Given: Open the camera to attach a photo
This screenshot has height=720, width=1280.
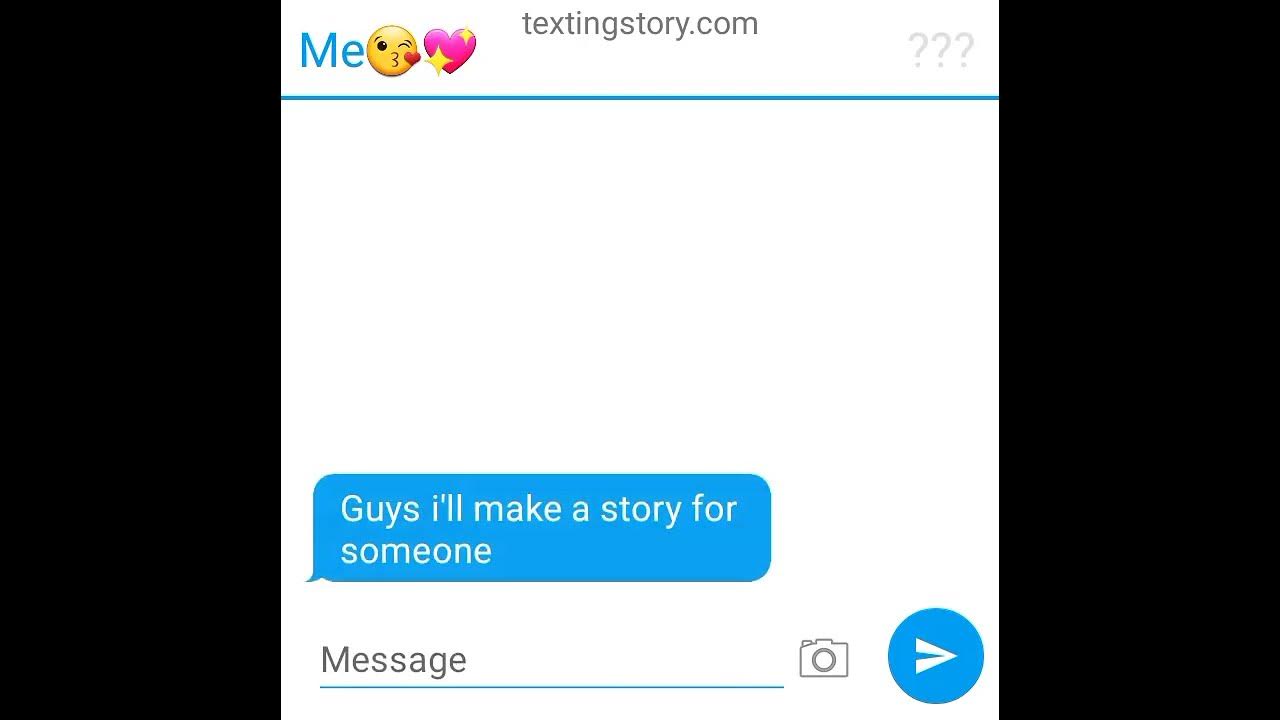Looking at the screenshot, I should click(824, 658).
